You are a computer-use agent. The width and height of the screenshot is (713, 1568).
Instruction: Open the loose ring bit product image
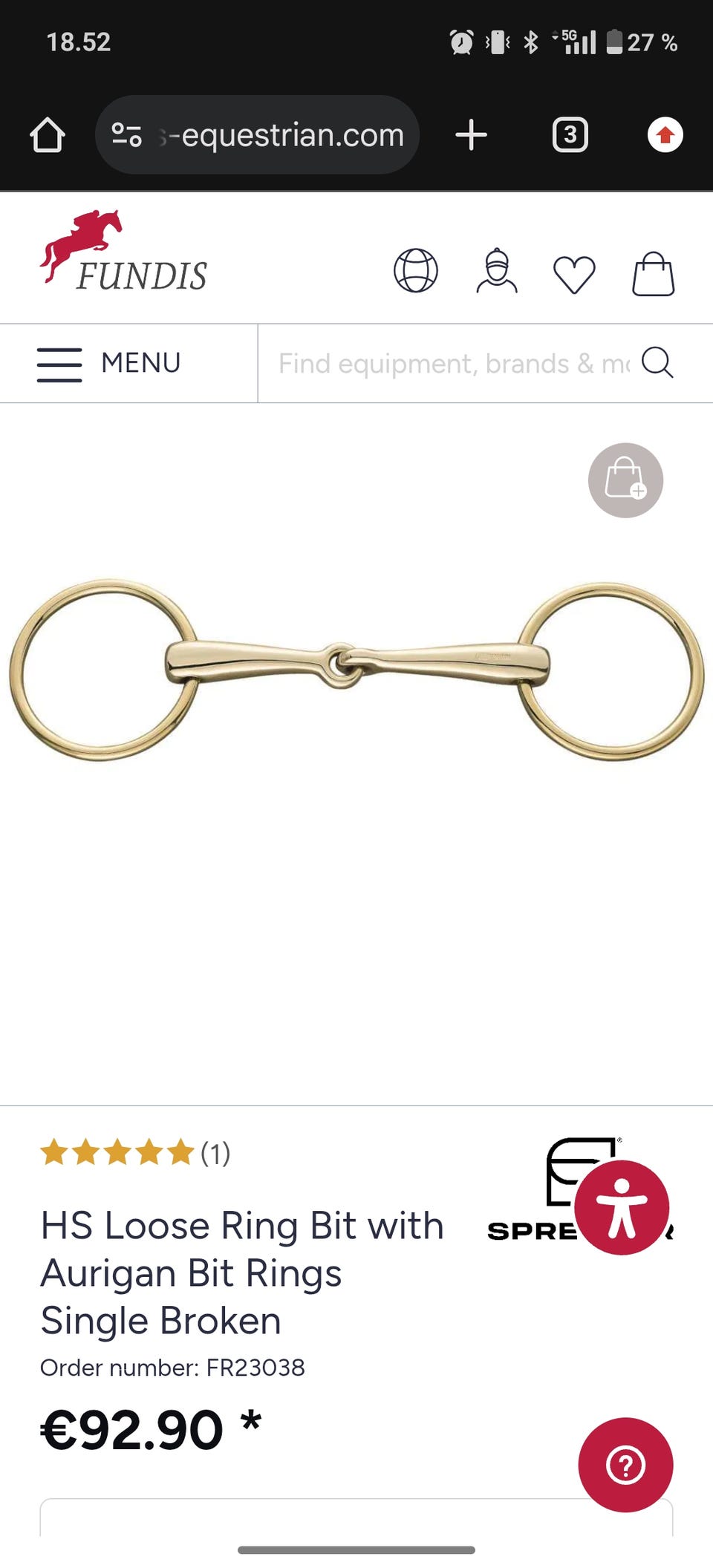coord(356,668)
